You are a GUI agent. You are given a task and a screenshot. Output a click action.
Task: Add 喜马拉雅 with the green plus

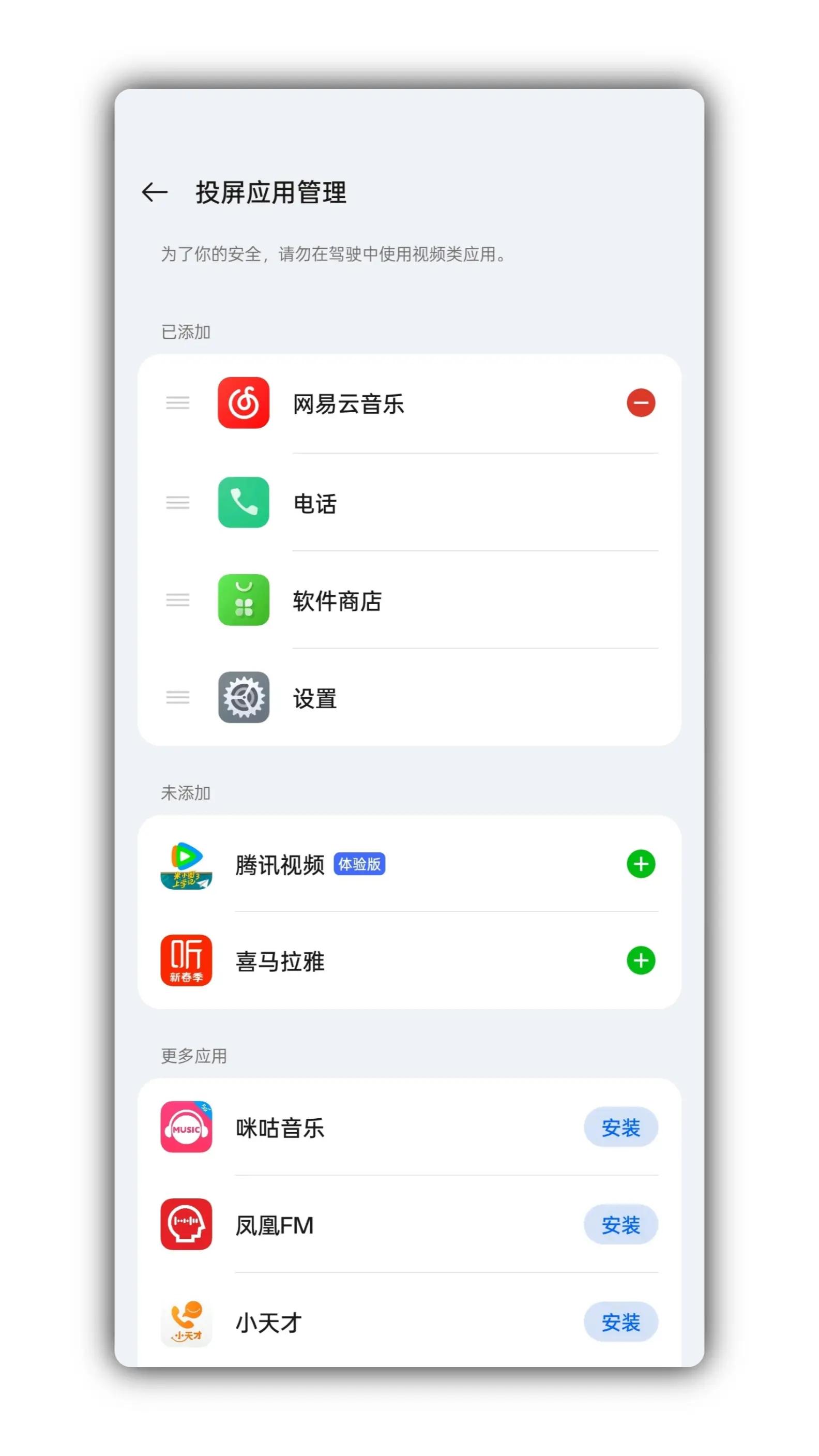click(x=641, y=960)
